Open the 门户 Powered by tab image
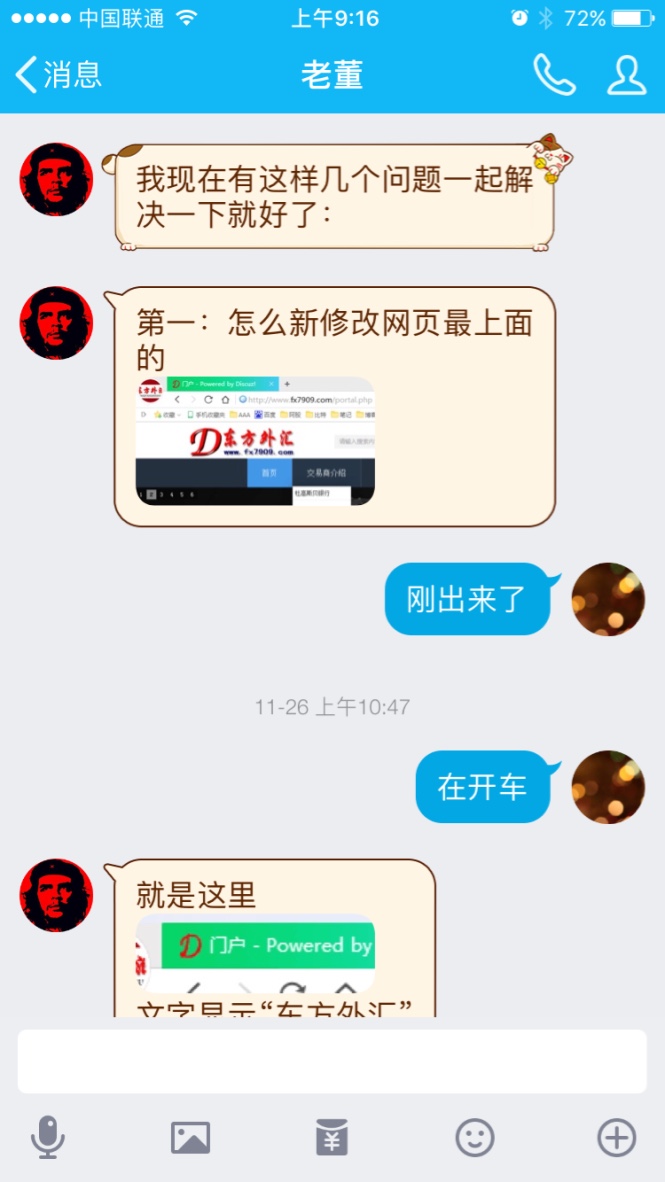665x1182 pixels. pyautogui.click(x=255, y=952)
